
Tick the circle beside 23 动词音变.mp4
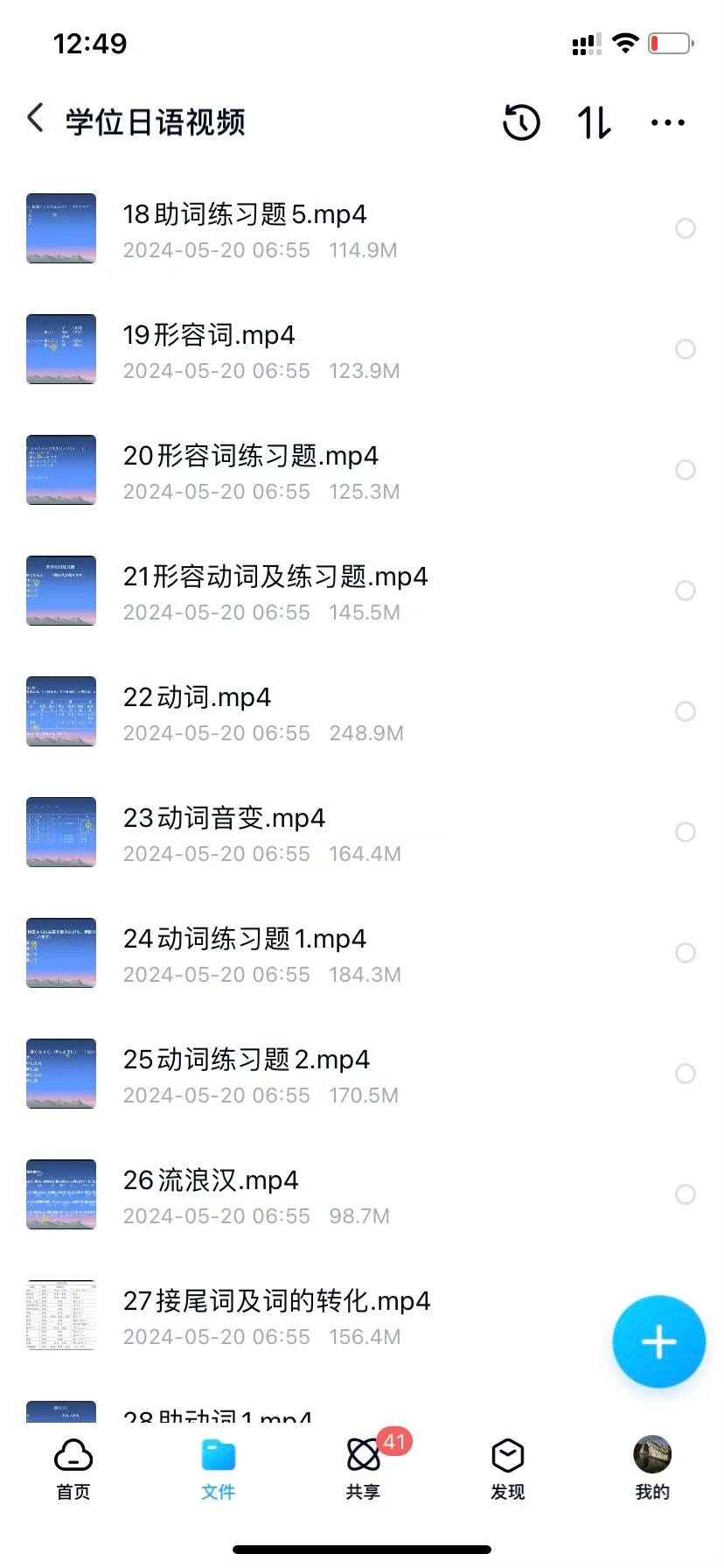(686, 832)
